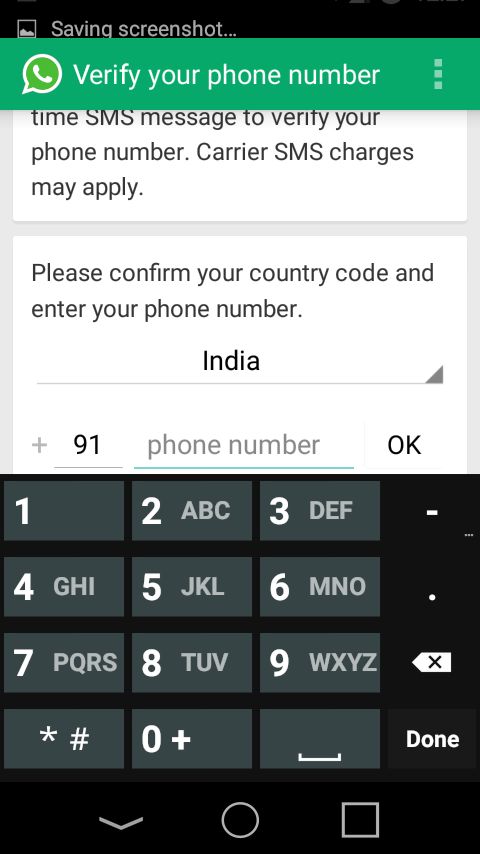480x854 pixels.
Task: Tap the 5 JKL key
Action: 192,587
